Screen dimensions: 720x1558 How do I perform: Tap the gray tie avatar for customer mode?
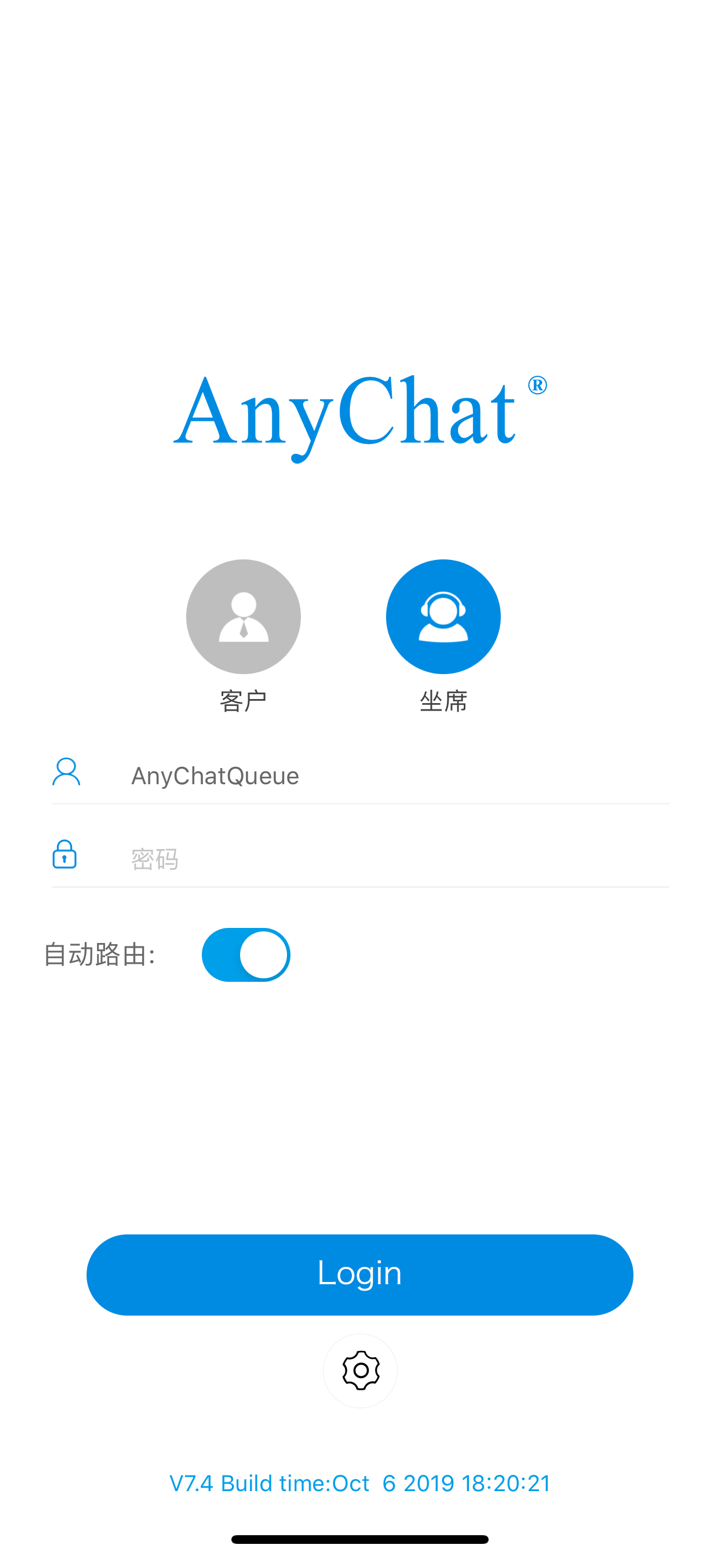pyautogui.click(x=243, y=616)
